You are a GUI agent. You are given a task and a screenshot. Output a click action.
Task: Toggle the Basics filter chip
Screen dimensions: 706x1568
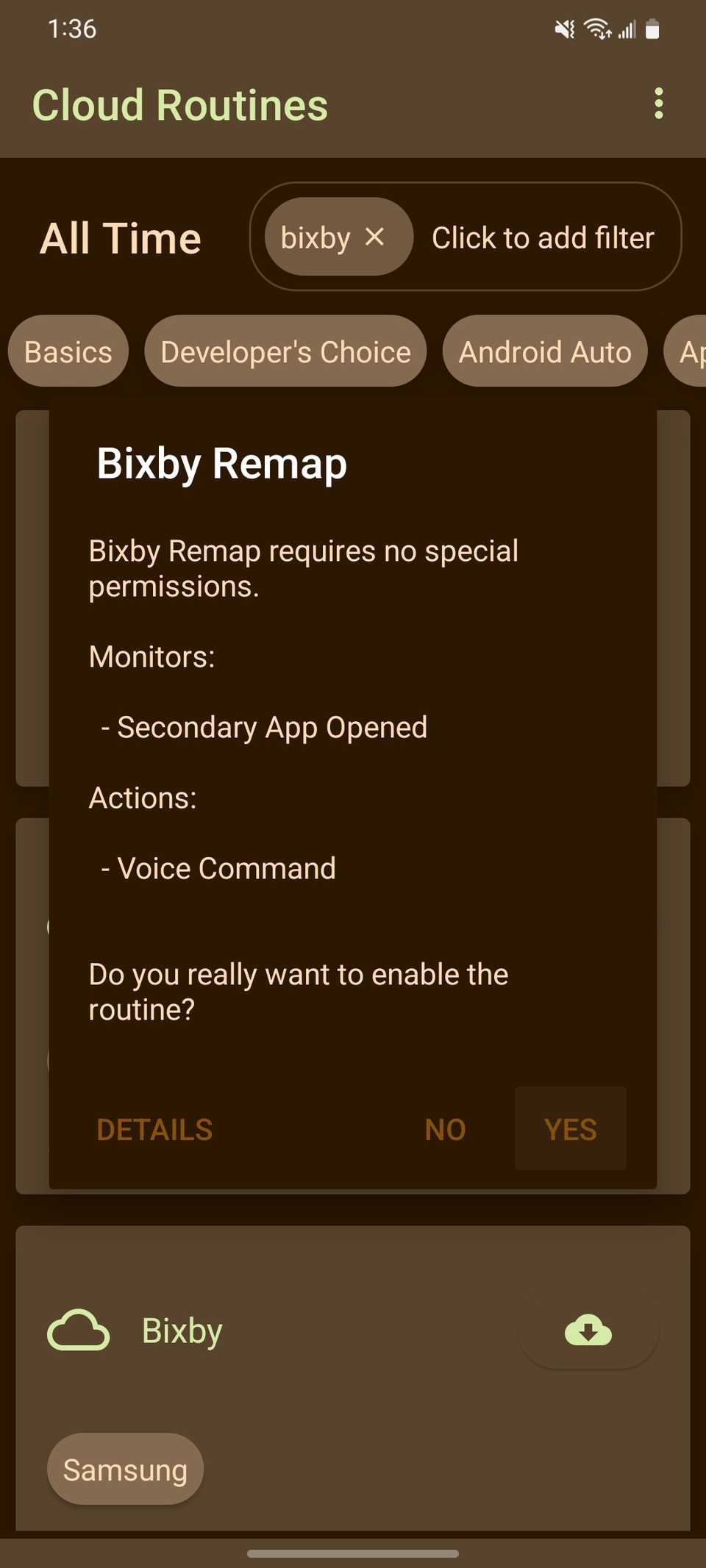pyautogui.click(x=68, y=351)
